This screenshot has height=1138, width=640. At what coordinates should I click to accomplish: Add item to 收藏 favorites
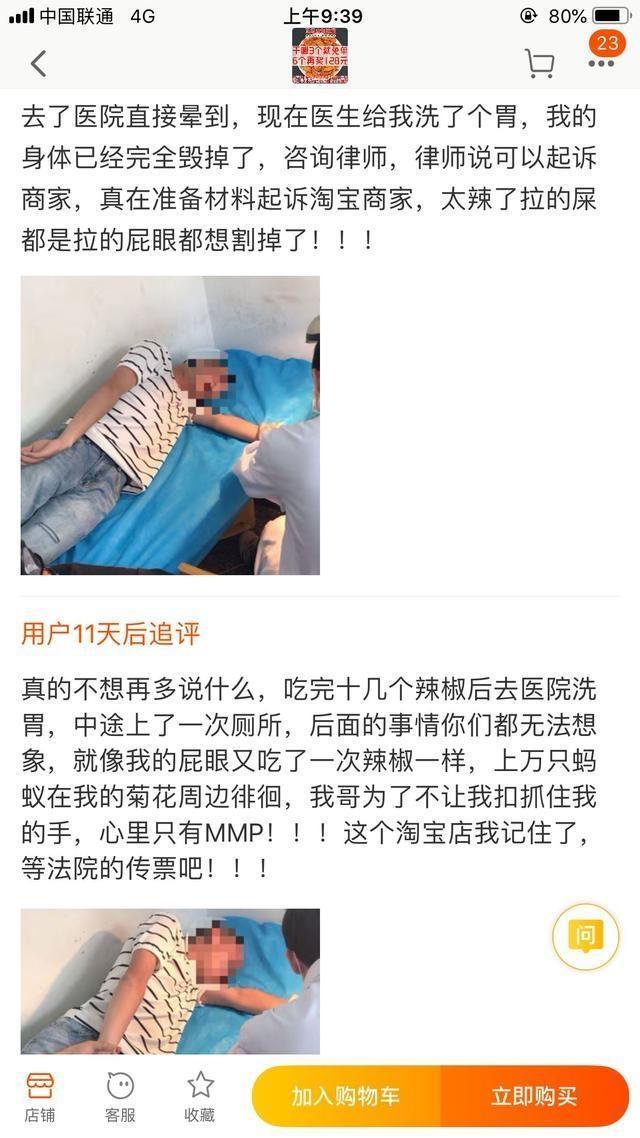coord(200,1097)
